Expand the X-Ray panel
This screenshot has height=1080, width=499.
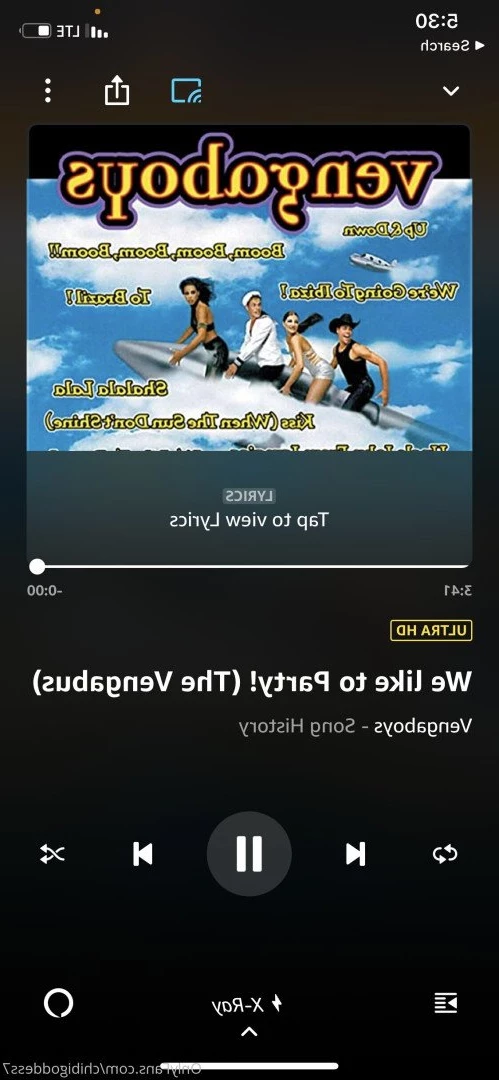point(247,1014)
